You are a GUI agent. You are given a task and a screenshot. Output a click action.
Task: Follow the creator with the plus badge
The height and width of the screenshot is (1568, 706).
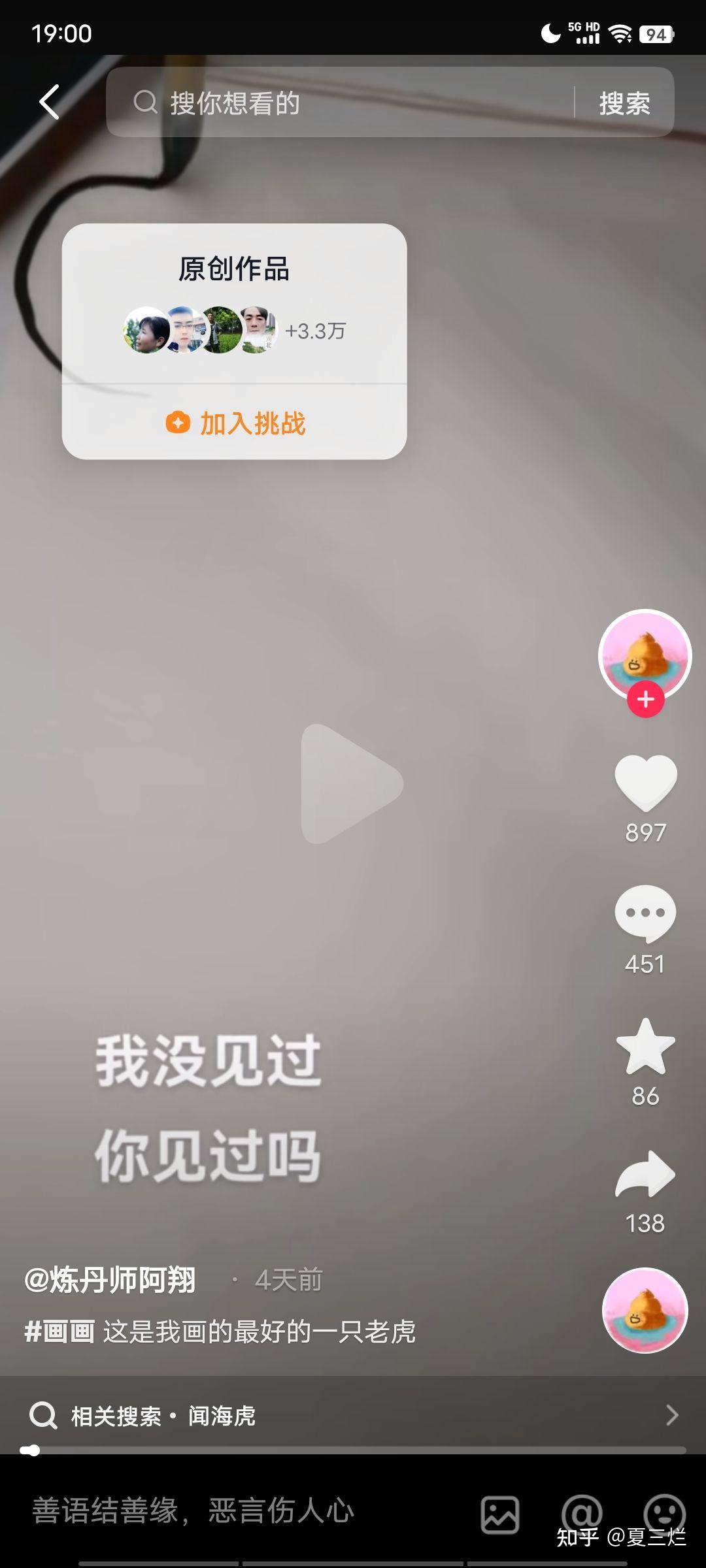point(645,700)
